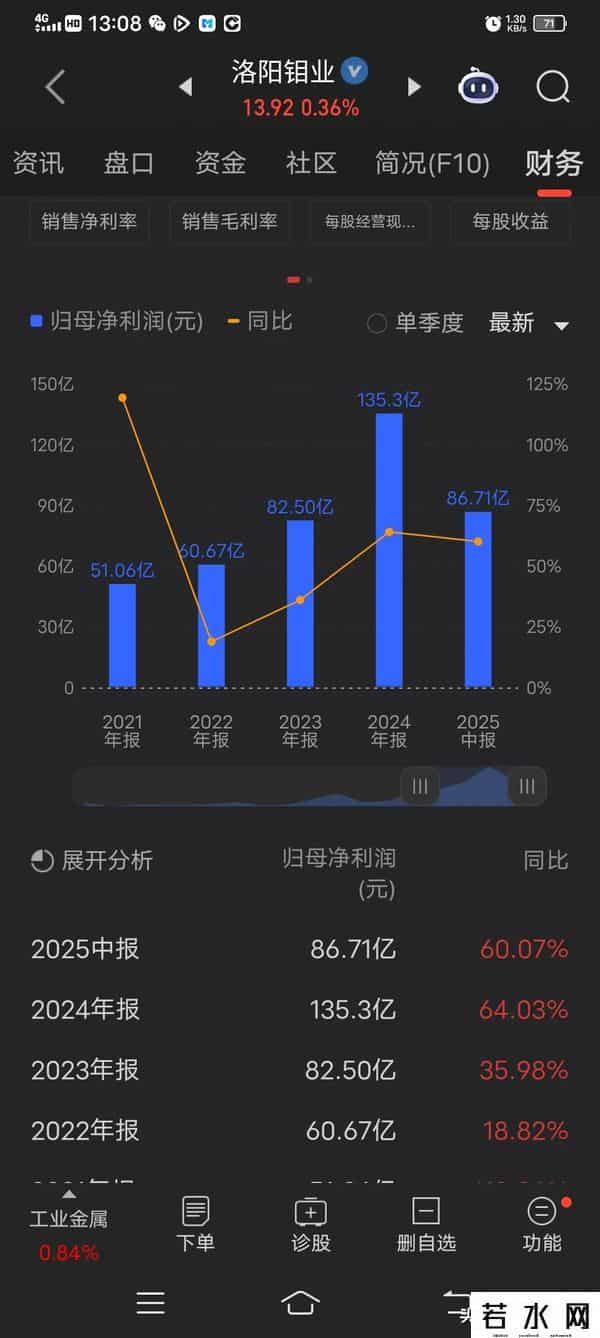Select the 销售净利率 chip
Image resolution: width=600 pixels, height=1338 pixels.
[89, 222]
